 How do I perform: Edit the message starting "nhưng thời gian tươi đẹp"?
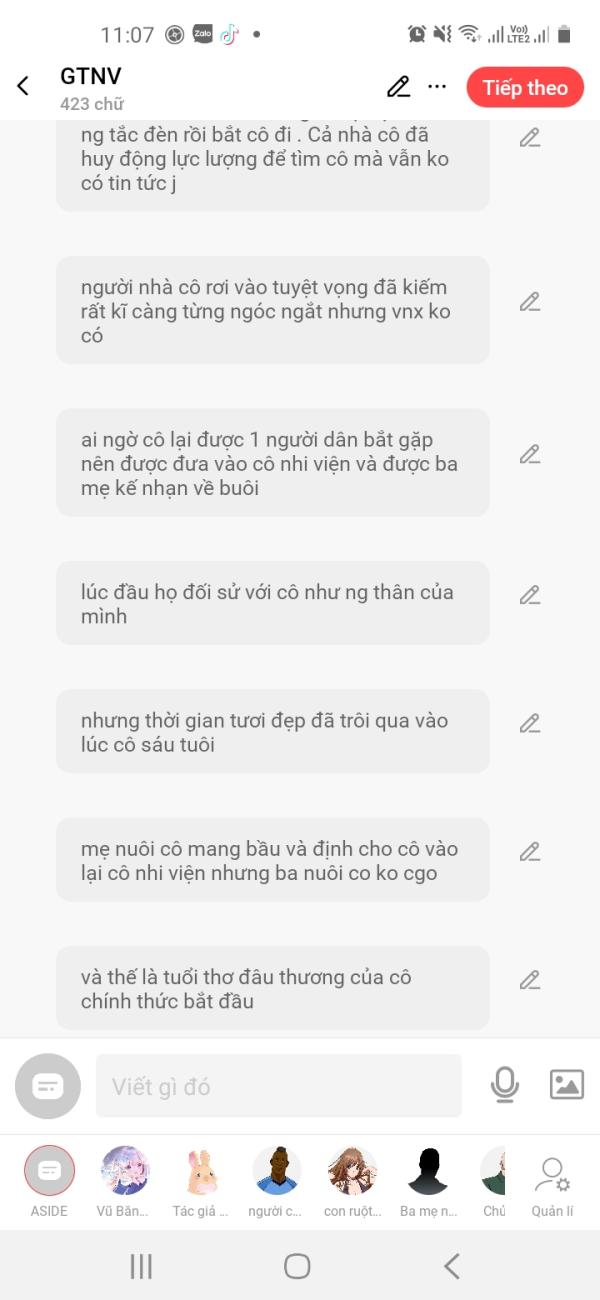click(x=530, y=723)
